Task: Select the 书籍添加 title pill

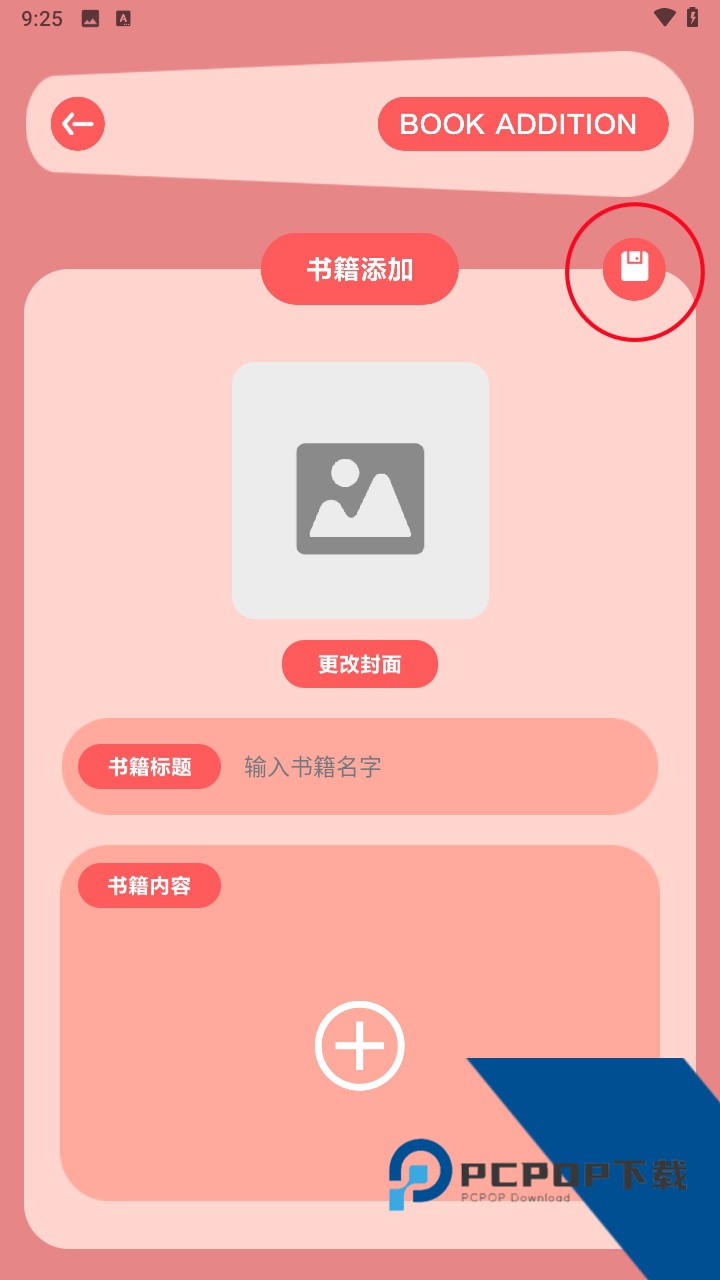Action: [359, 268]
